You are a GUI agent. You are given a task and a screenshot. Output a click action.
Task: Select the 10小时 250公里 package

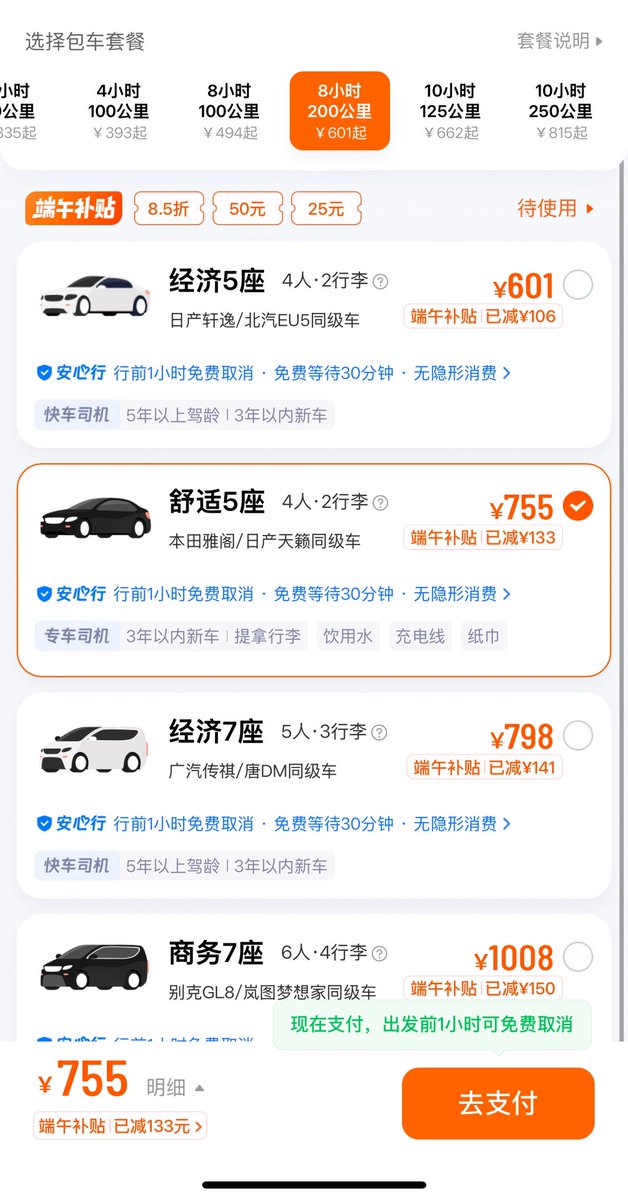[x=561, y=111]
